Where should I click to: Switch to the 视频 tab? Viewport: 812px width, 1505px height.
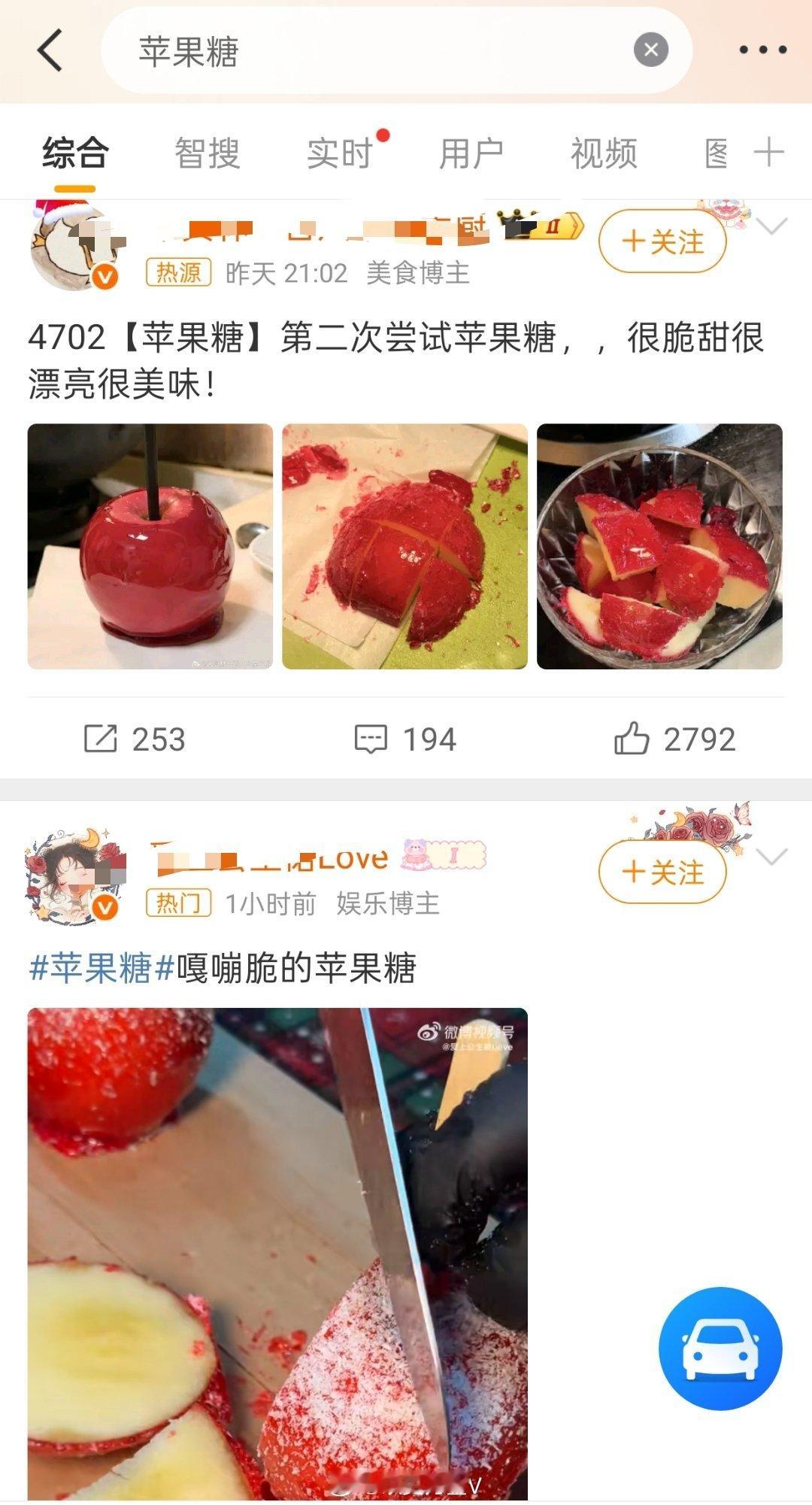click(x=604, y=152)
